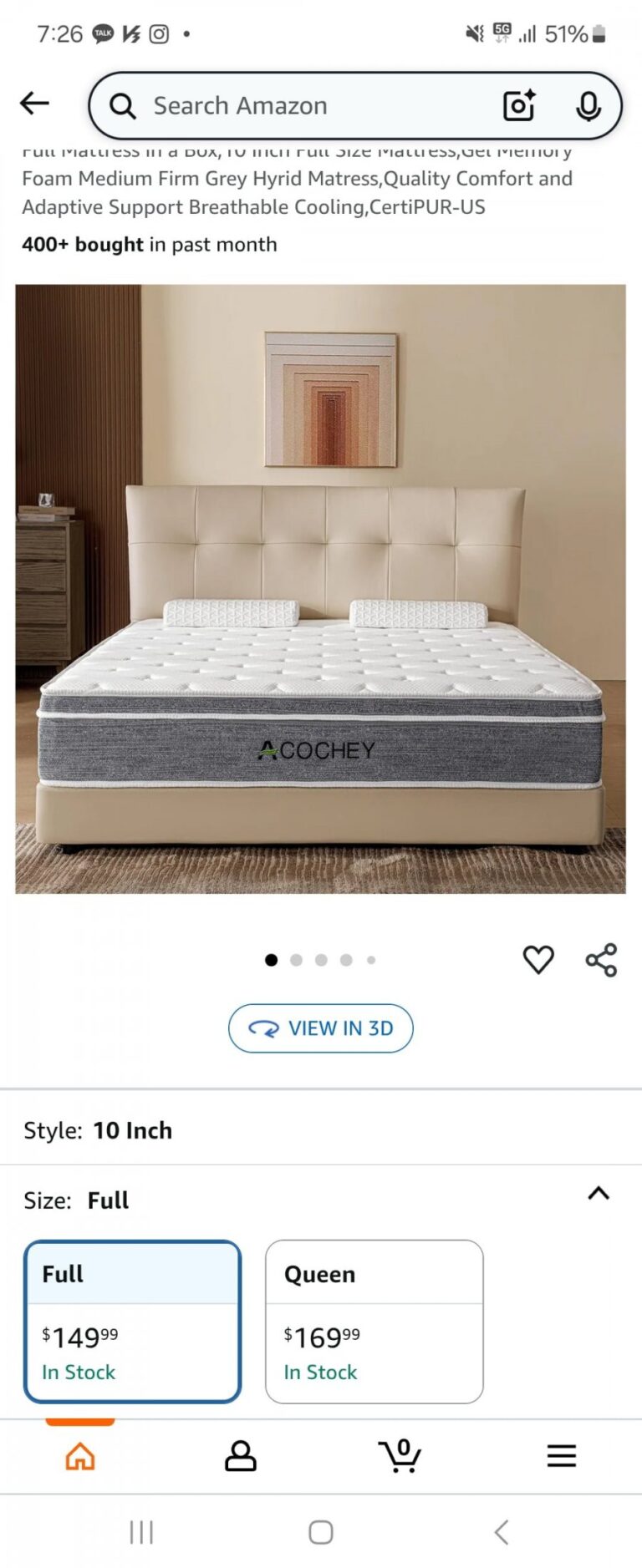Collapse the Size options chevron
The width and height of the screenshot is (642, 1568).
pyautogui.click(x=599, y=1194)
